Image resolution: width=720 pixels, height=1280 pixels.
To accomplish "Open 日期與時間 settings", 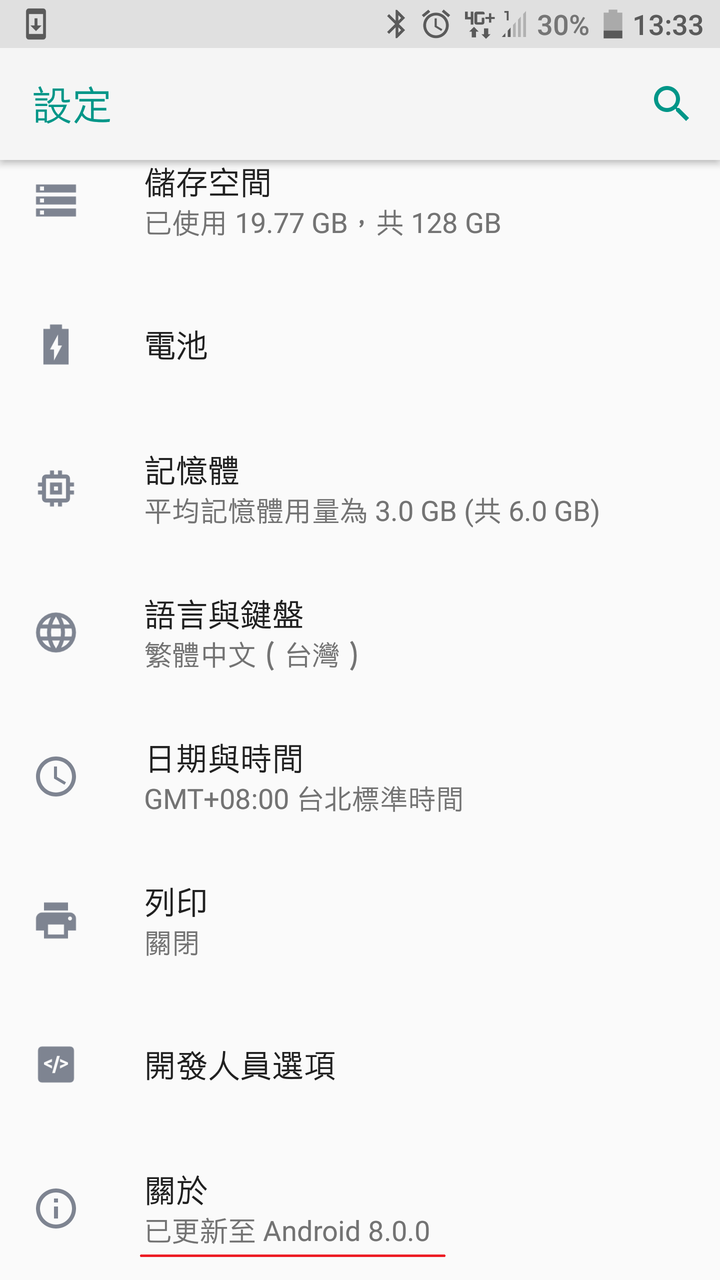I will (360, 777).
